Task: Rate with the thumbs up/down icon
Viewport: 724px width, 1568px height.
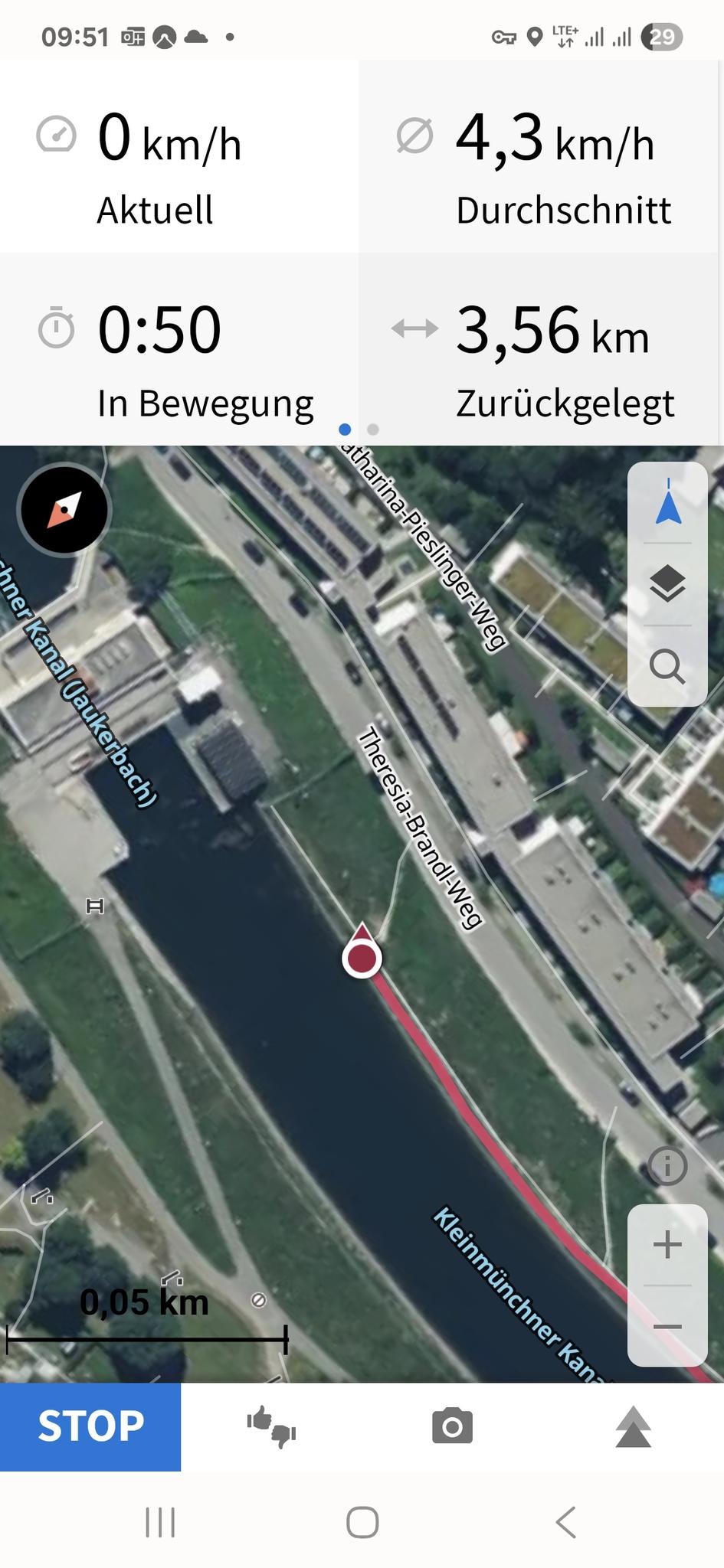Action: (271, 1426)
